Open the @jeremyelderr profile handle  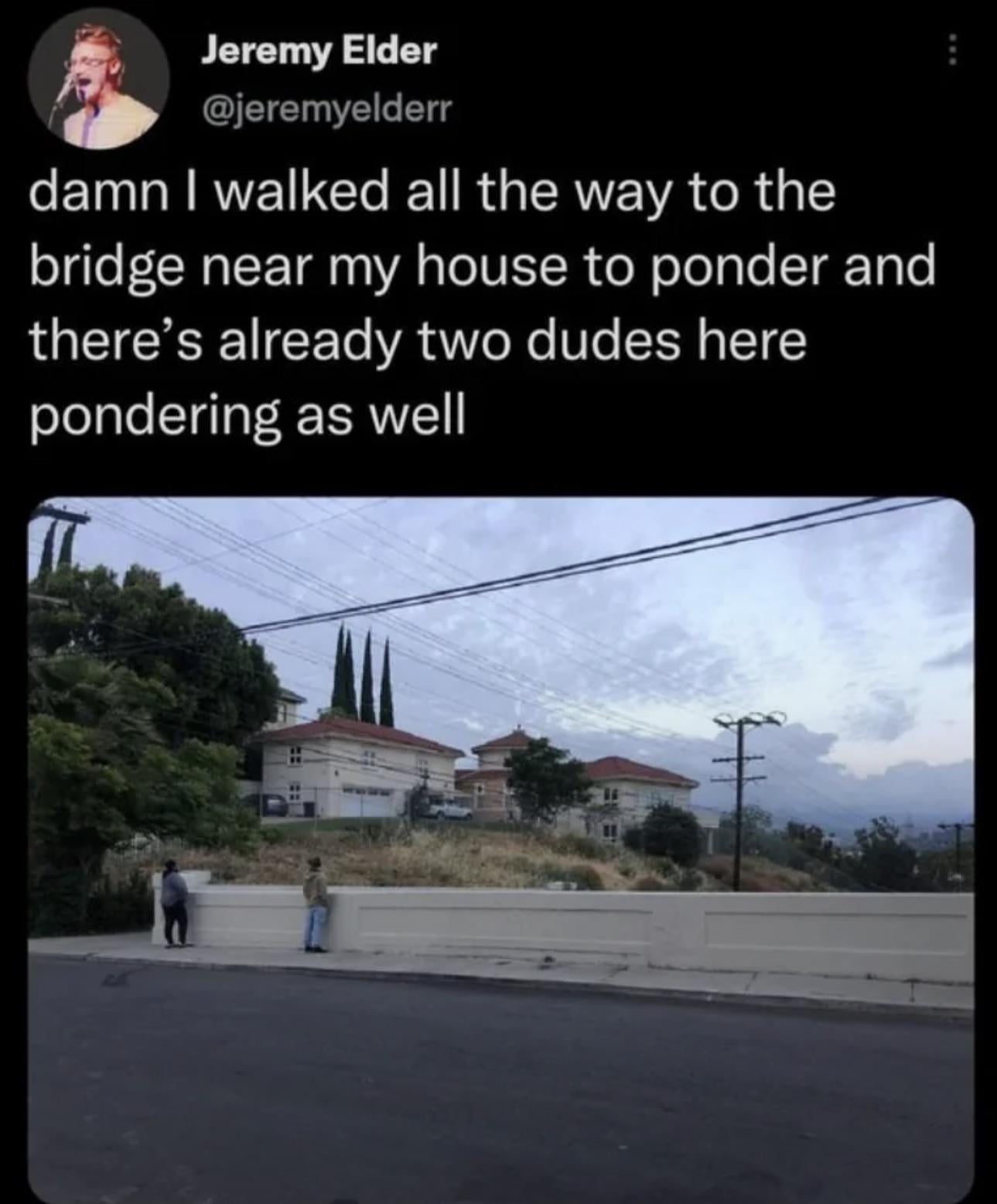point(325,110)
